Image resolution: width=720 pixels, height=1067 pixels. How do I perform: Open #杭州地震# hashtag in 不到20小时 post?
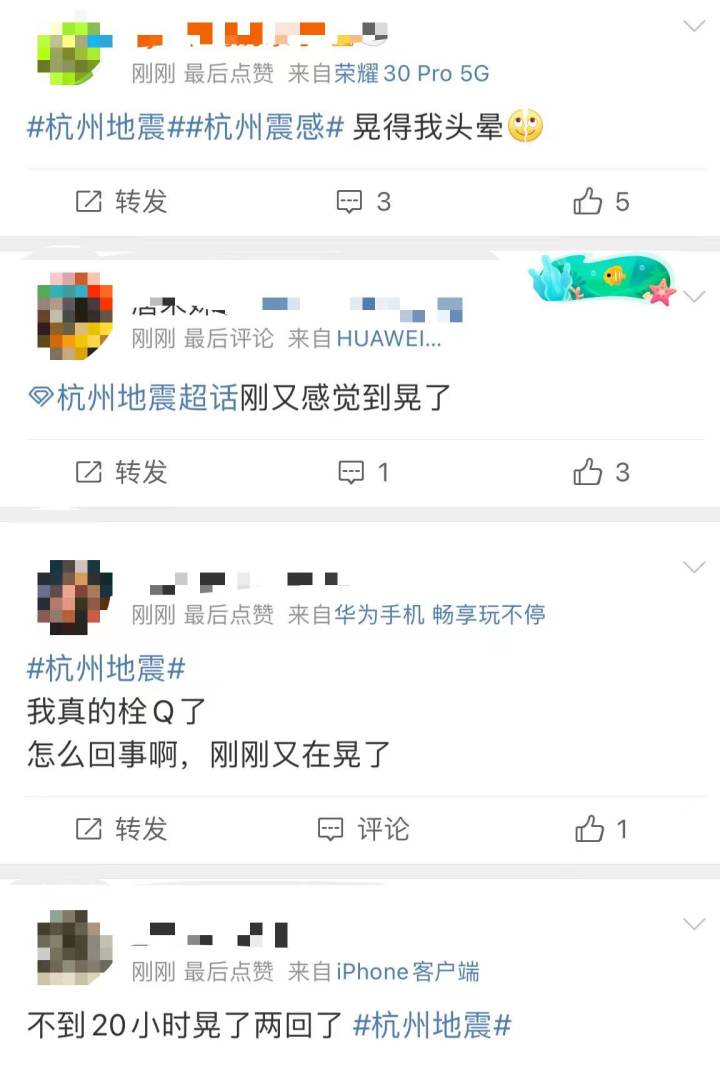click(x=432, y=1024)
